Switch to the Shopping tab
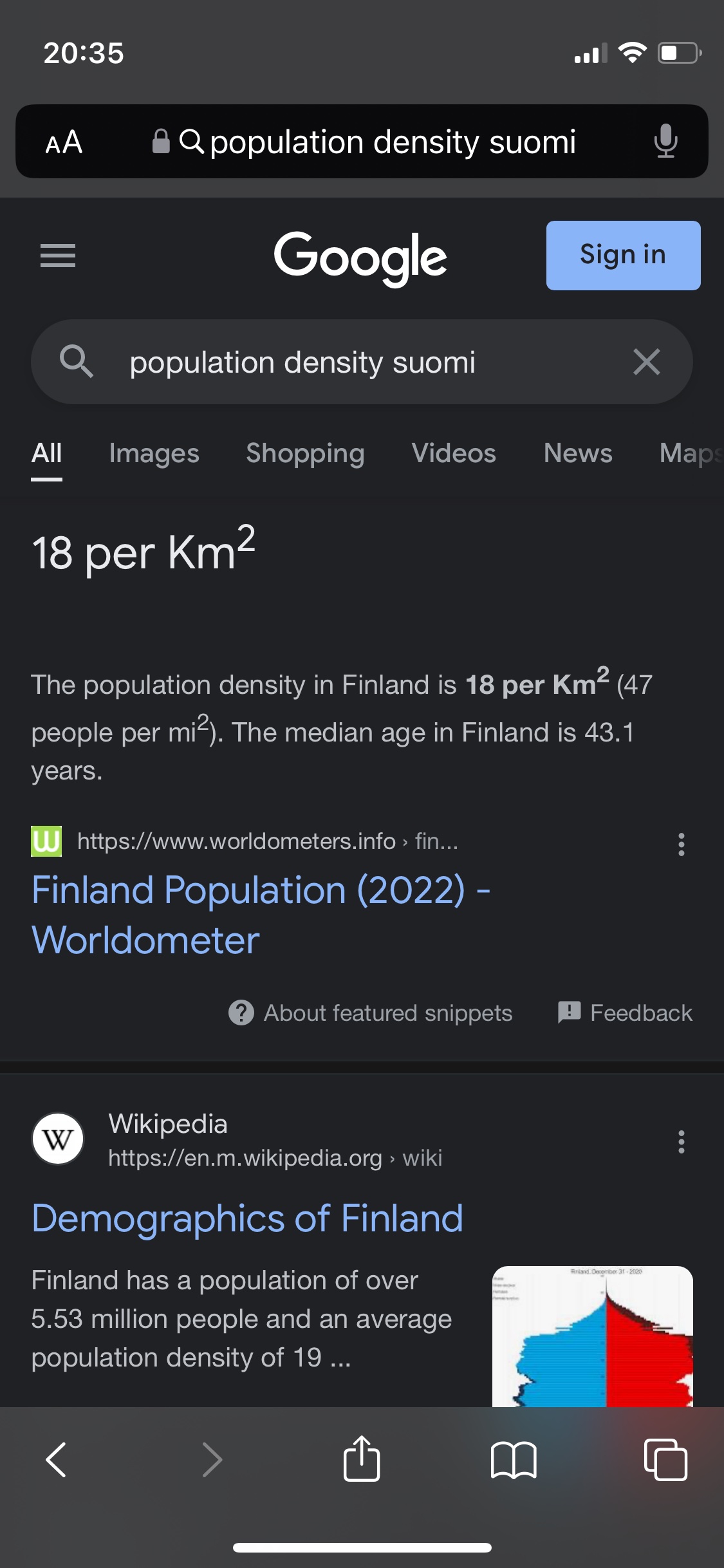 tap(305, 454)
